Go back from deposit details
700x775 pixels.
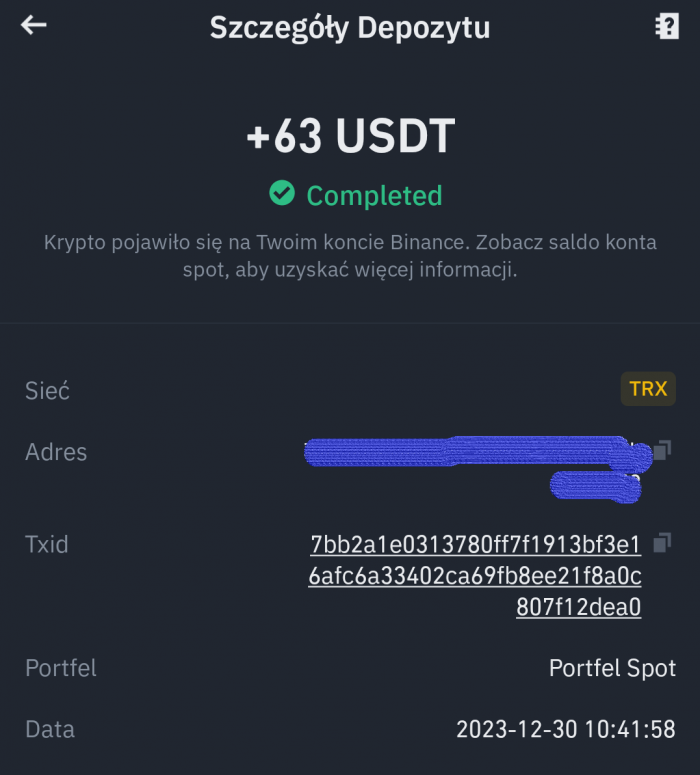[x=34, y=26]
